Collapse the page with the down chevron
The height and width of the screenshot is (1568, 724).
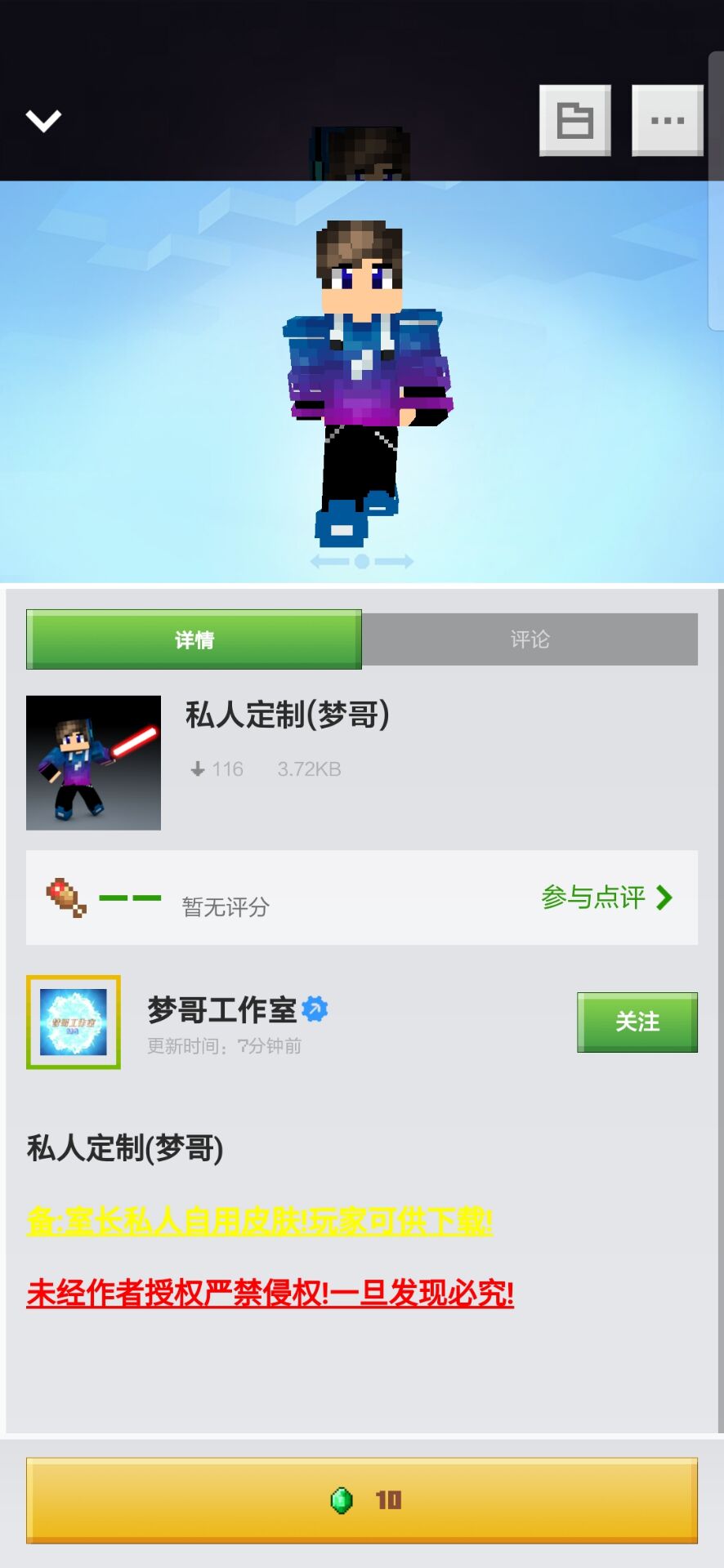click(43, 121)
